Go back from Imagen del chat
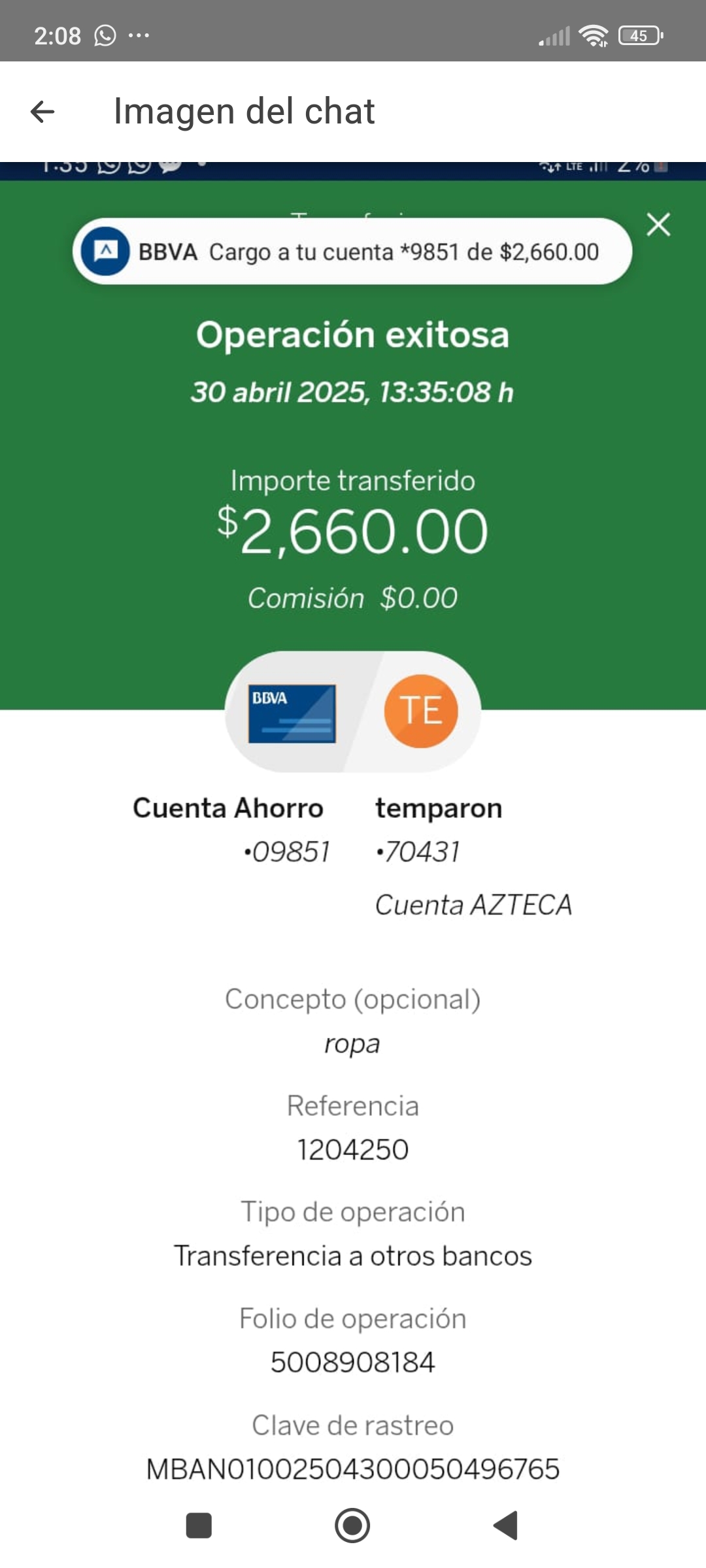 (x=42, y=112)
